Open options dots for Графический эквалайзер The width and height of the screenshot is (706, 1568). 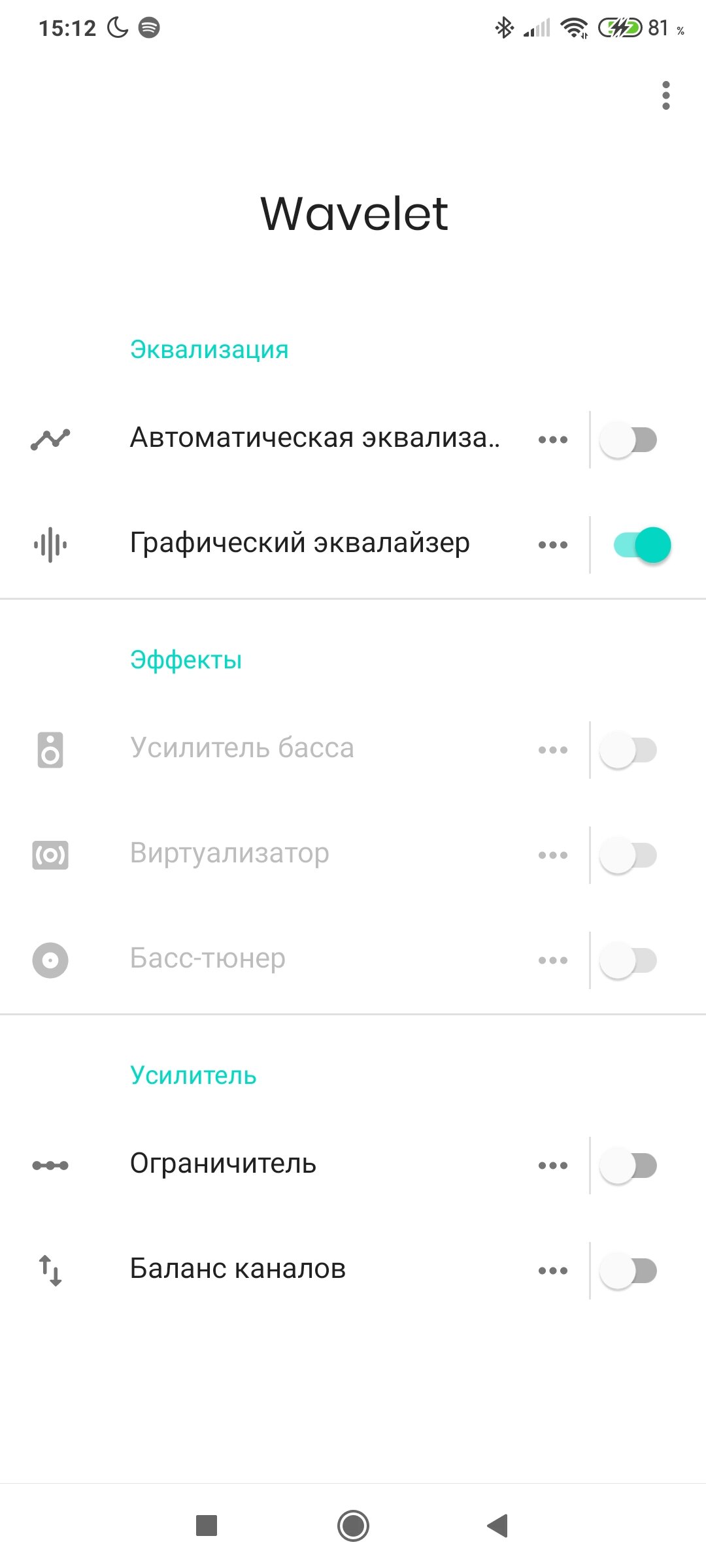click(x=552, y=545)
